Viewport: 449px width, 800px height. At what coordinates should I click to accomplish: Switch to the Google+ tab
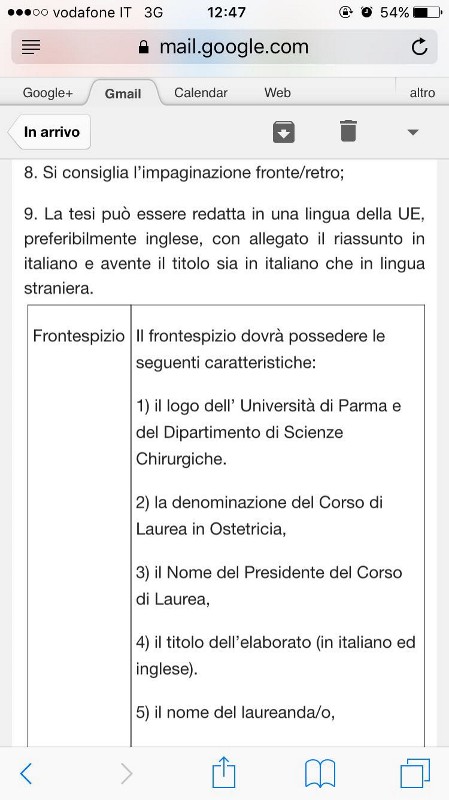pos(48,93)
